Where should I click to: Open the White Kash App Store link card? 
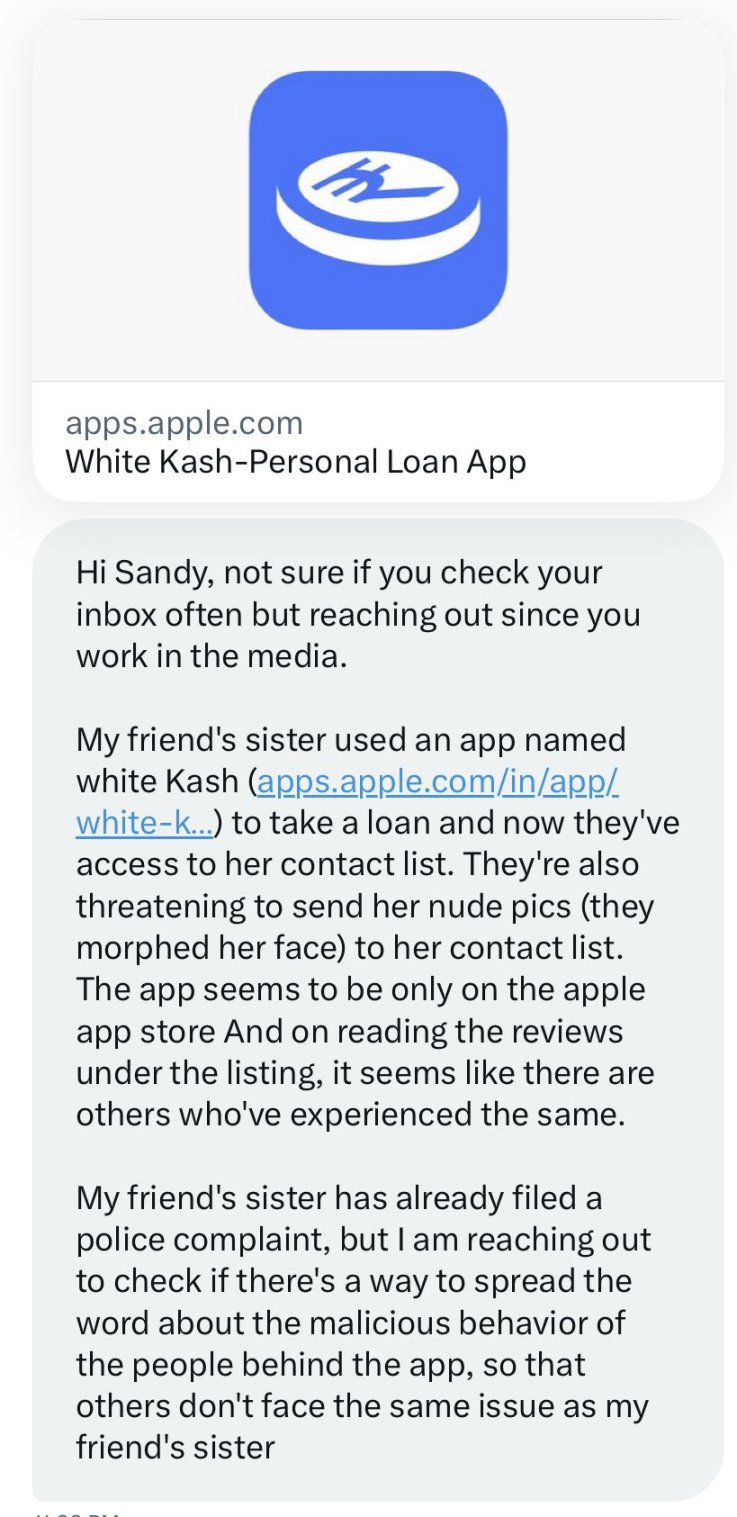pos(378,258)
